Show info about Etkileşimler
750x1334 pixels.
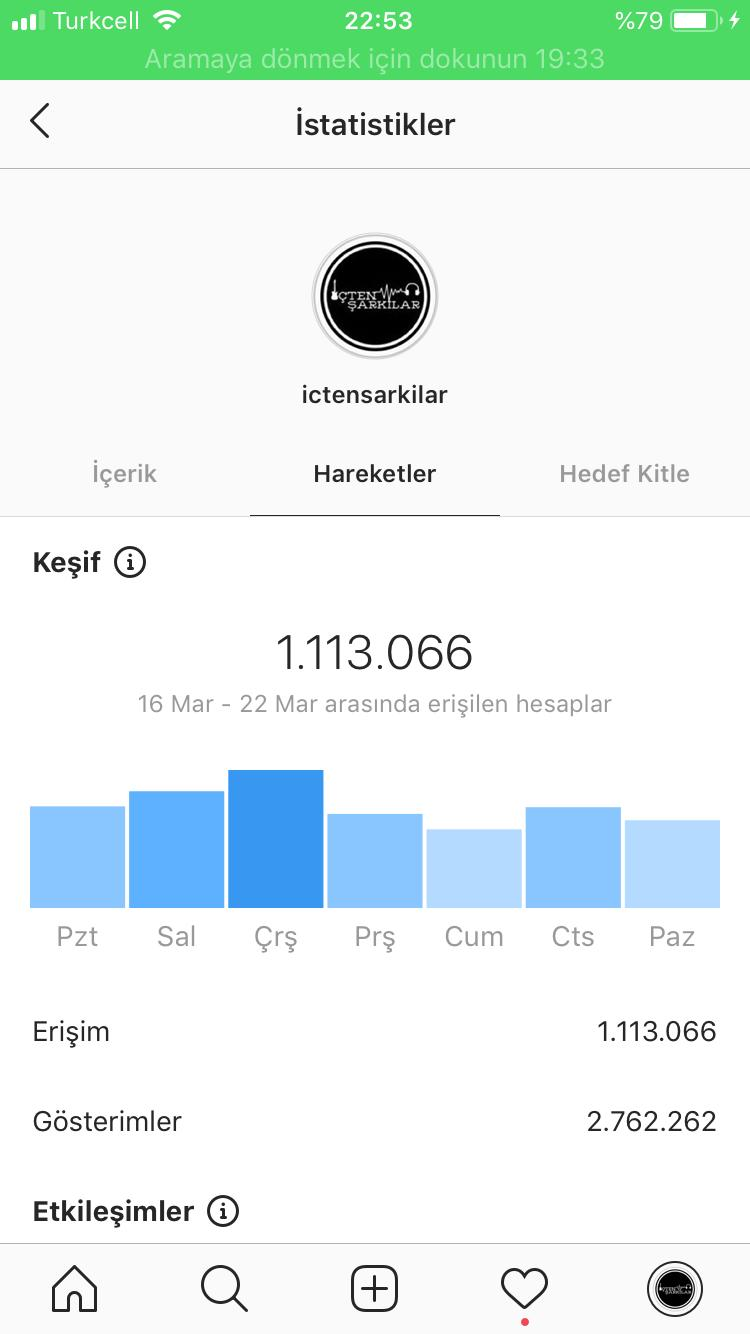(223, 1212)
